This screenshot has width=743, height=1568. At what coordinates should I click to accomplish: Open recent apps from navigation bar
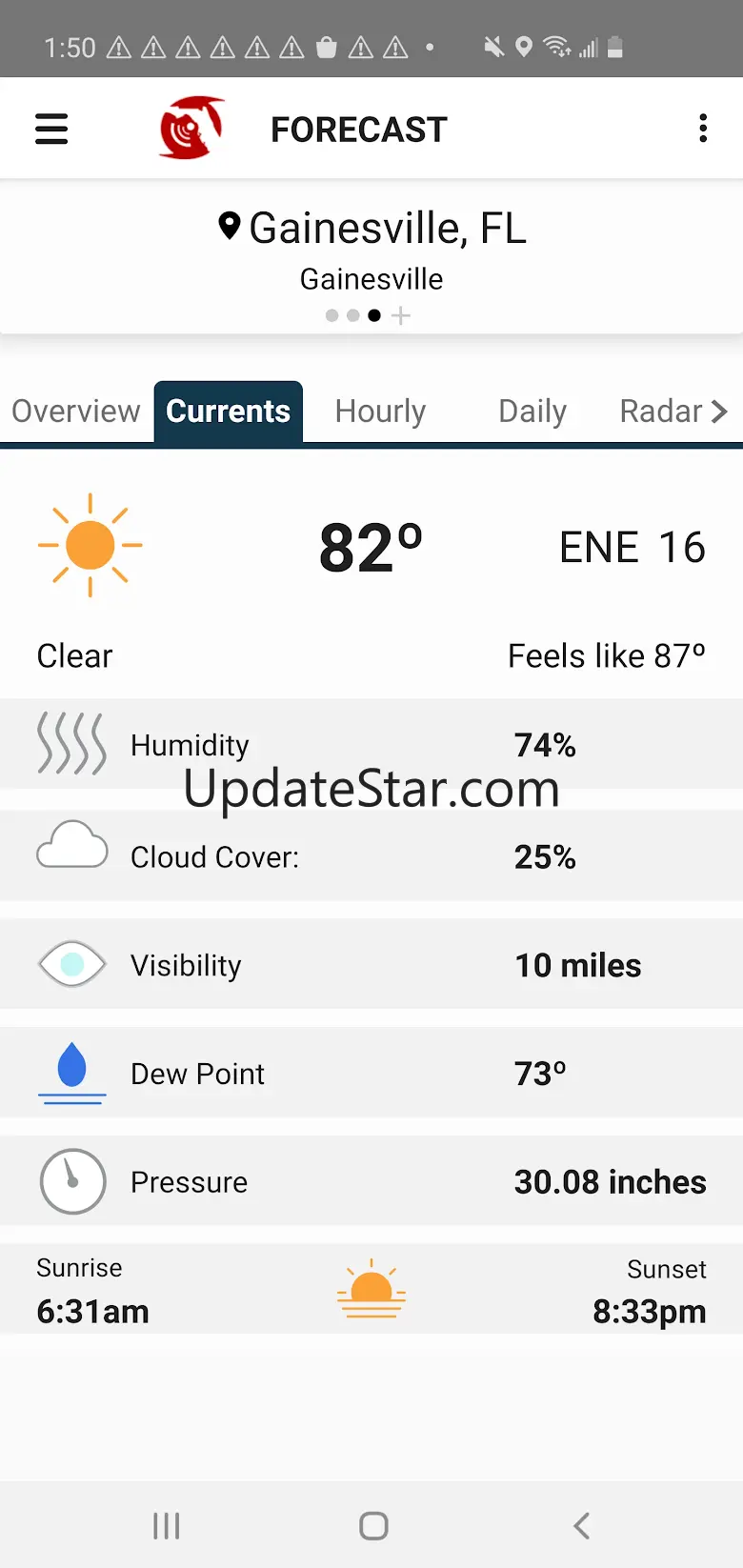(167, 1525)
